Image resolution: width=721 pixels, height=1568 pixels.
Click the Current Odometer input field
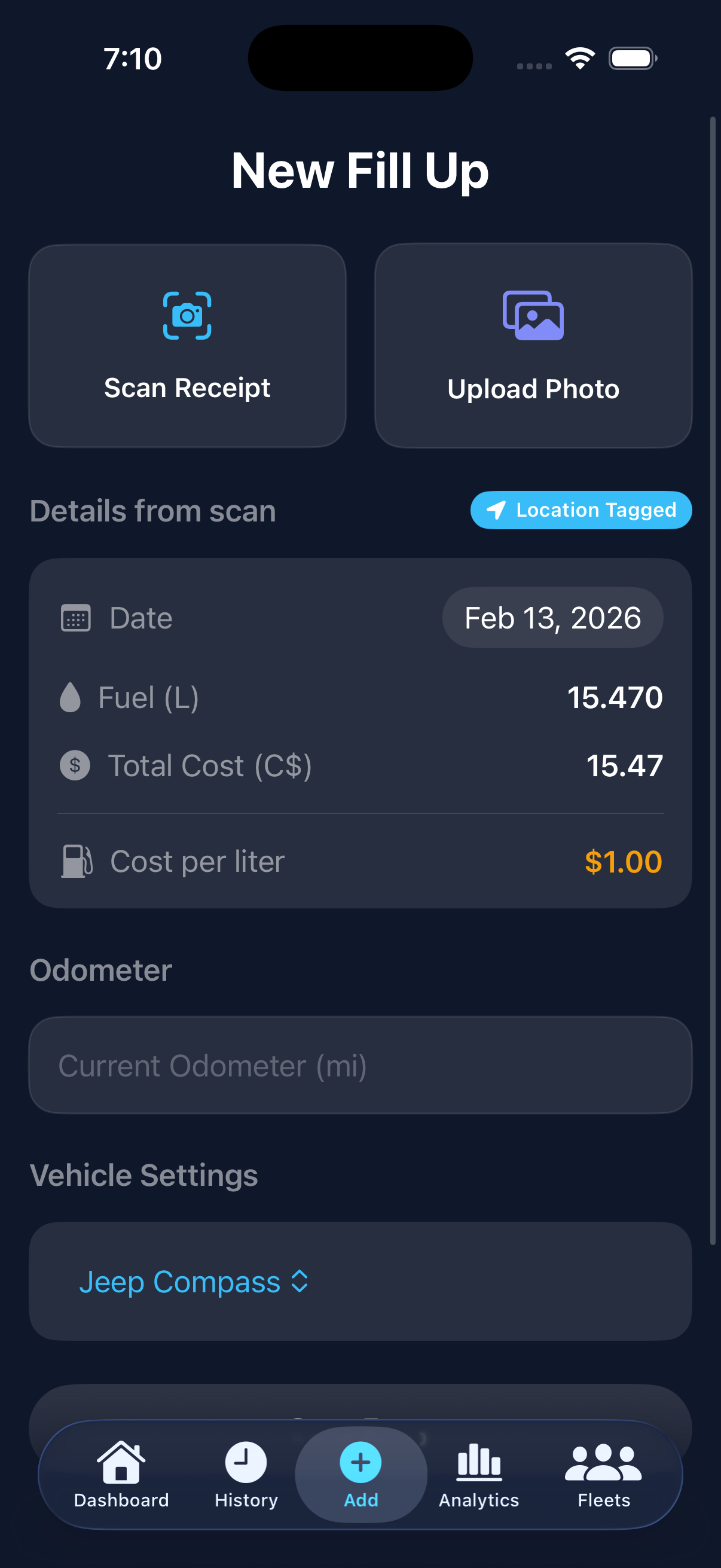(360, 1065)
